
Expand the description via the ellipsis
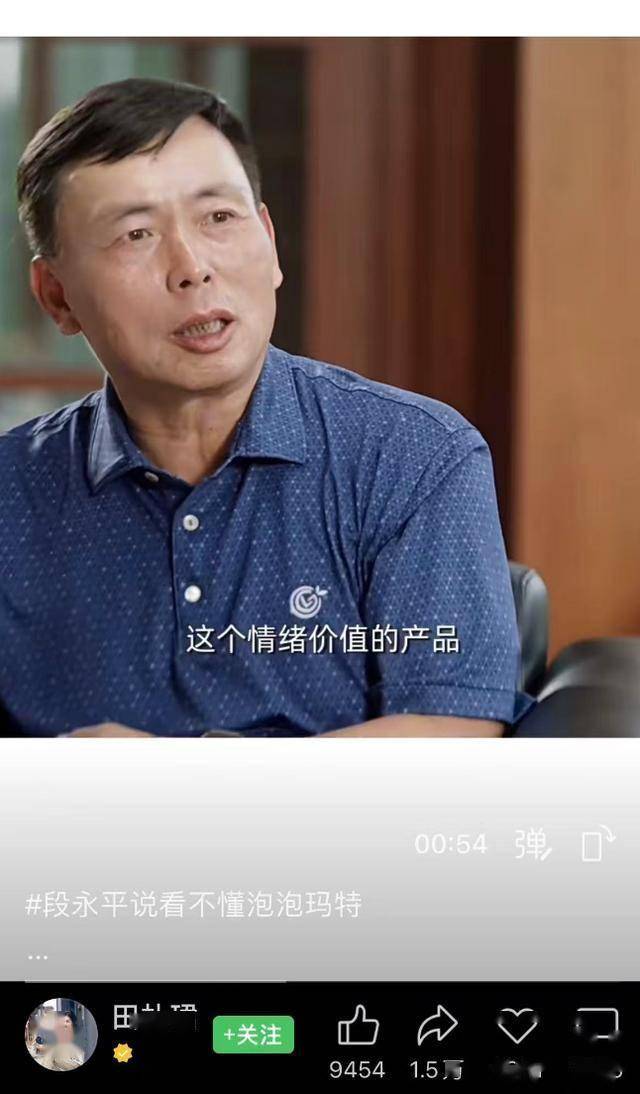point(37,956)
